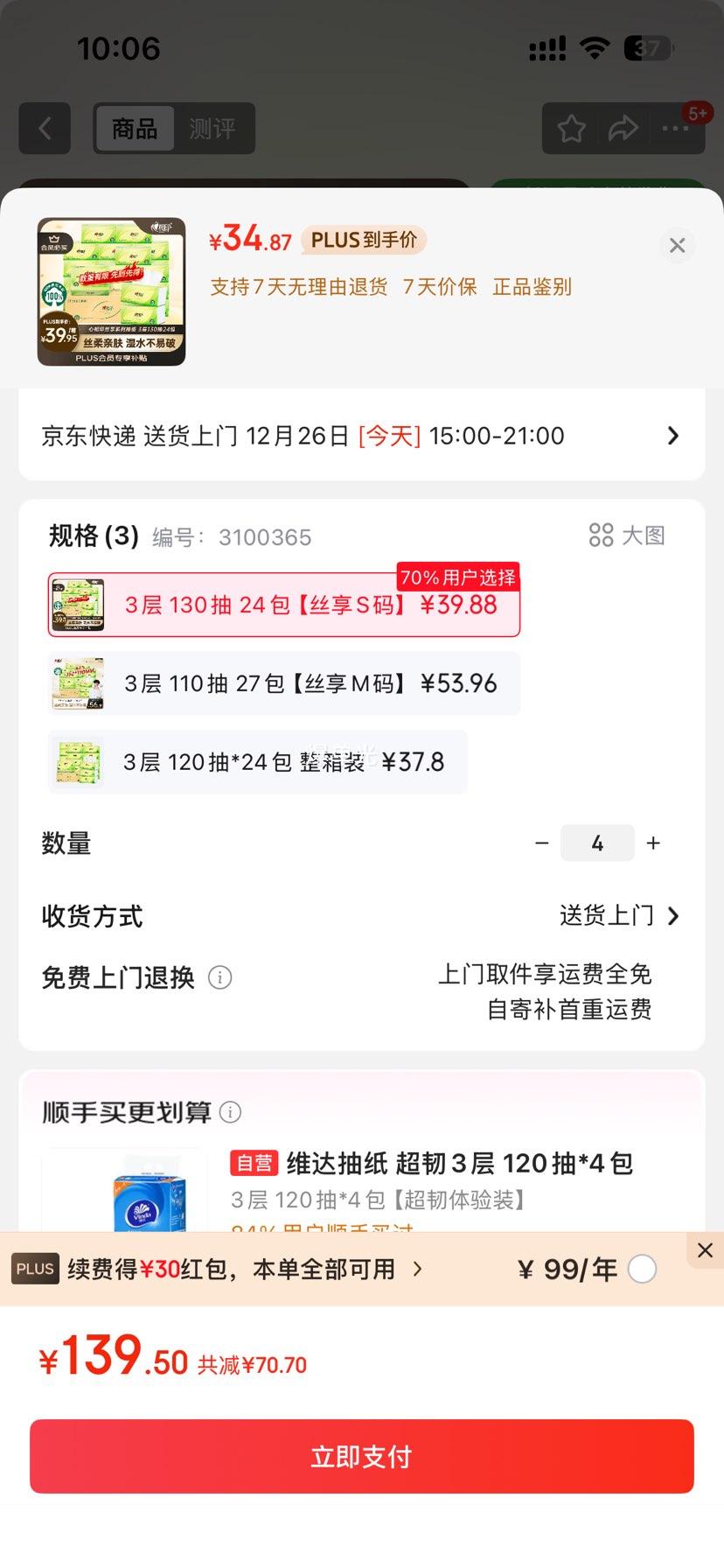Tap the PLUS badge in renewal banner

click(34, 1268)
